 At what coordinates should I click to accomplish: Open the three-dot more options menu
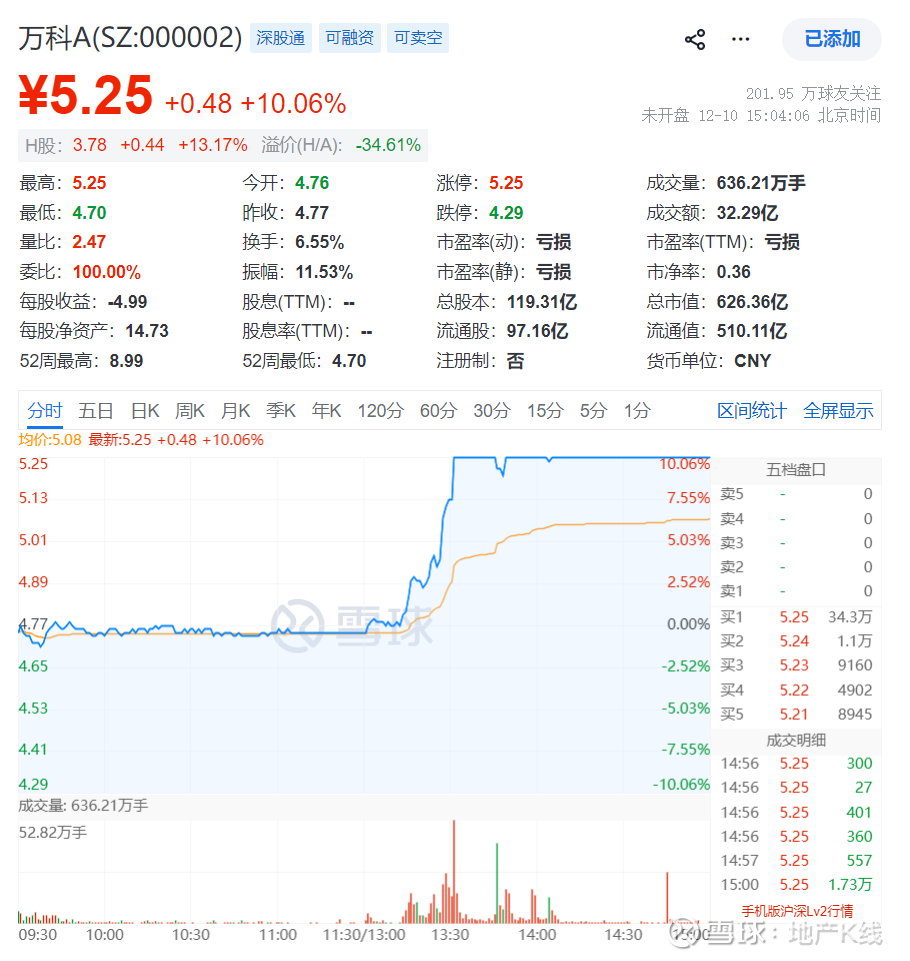pos(740,39)
